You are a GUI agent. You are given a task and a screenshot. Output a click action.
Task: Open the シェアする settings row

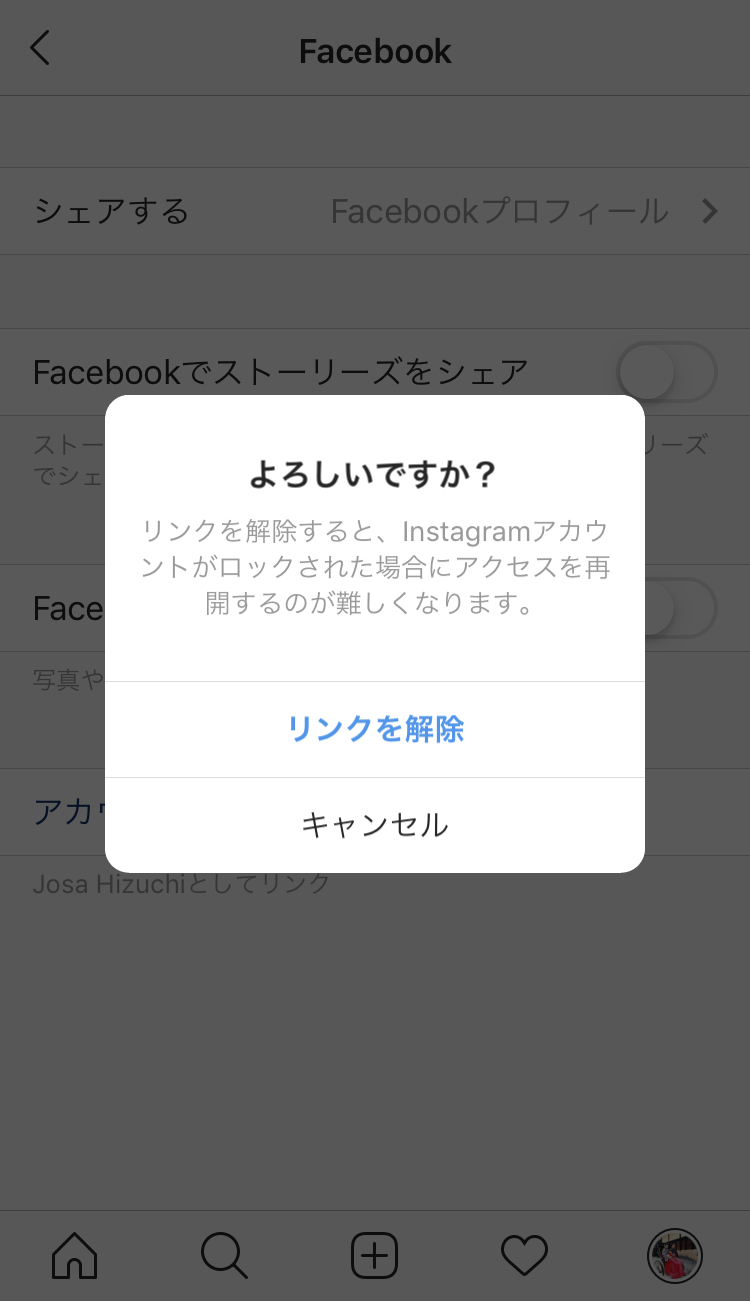tap(112, 211)
